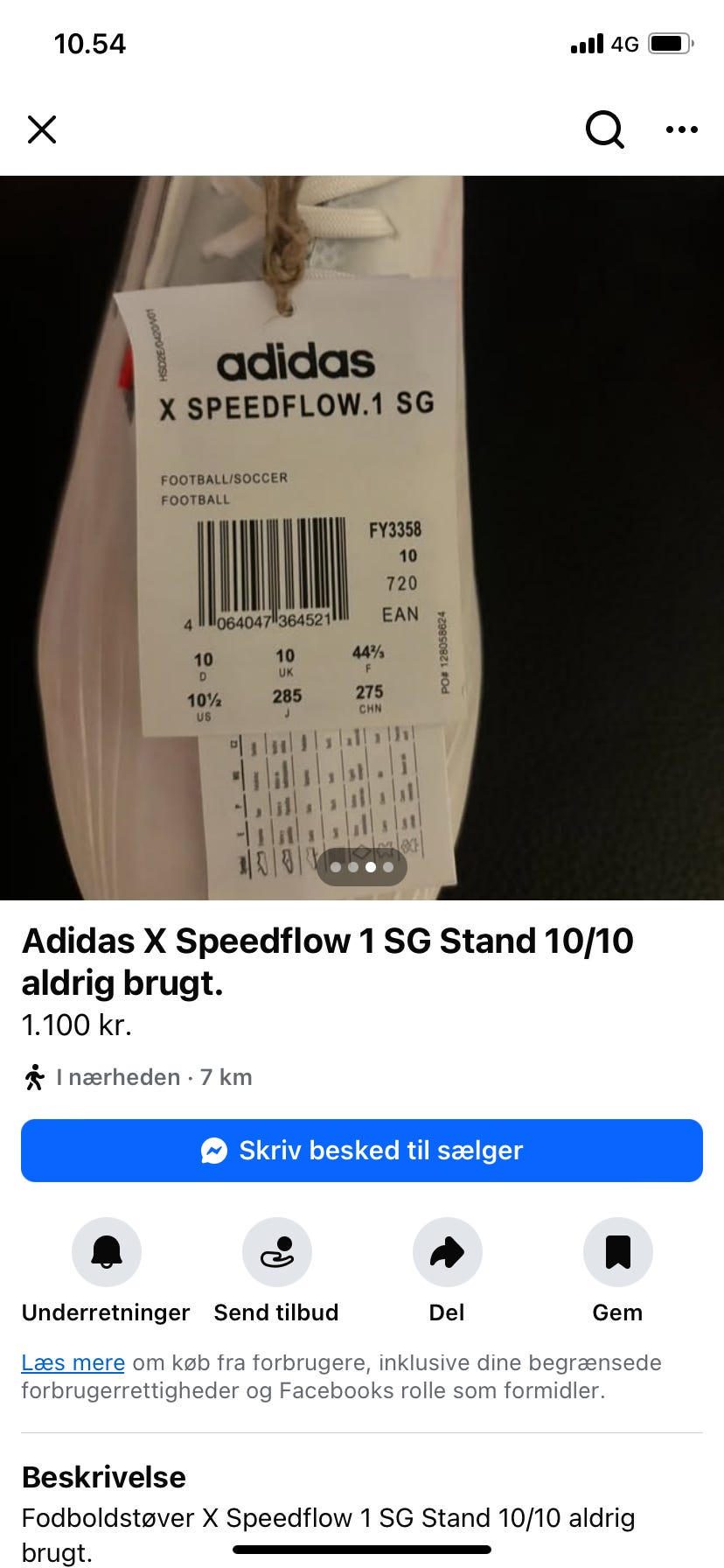Tap the photo page indicator dots
Screen dimensions: 724x1568
362,867
